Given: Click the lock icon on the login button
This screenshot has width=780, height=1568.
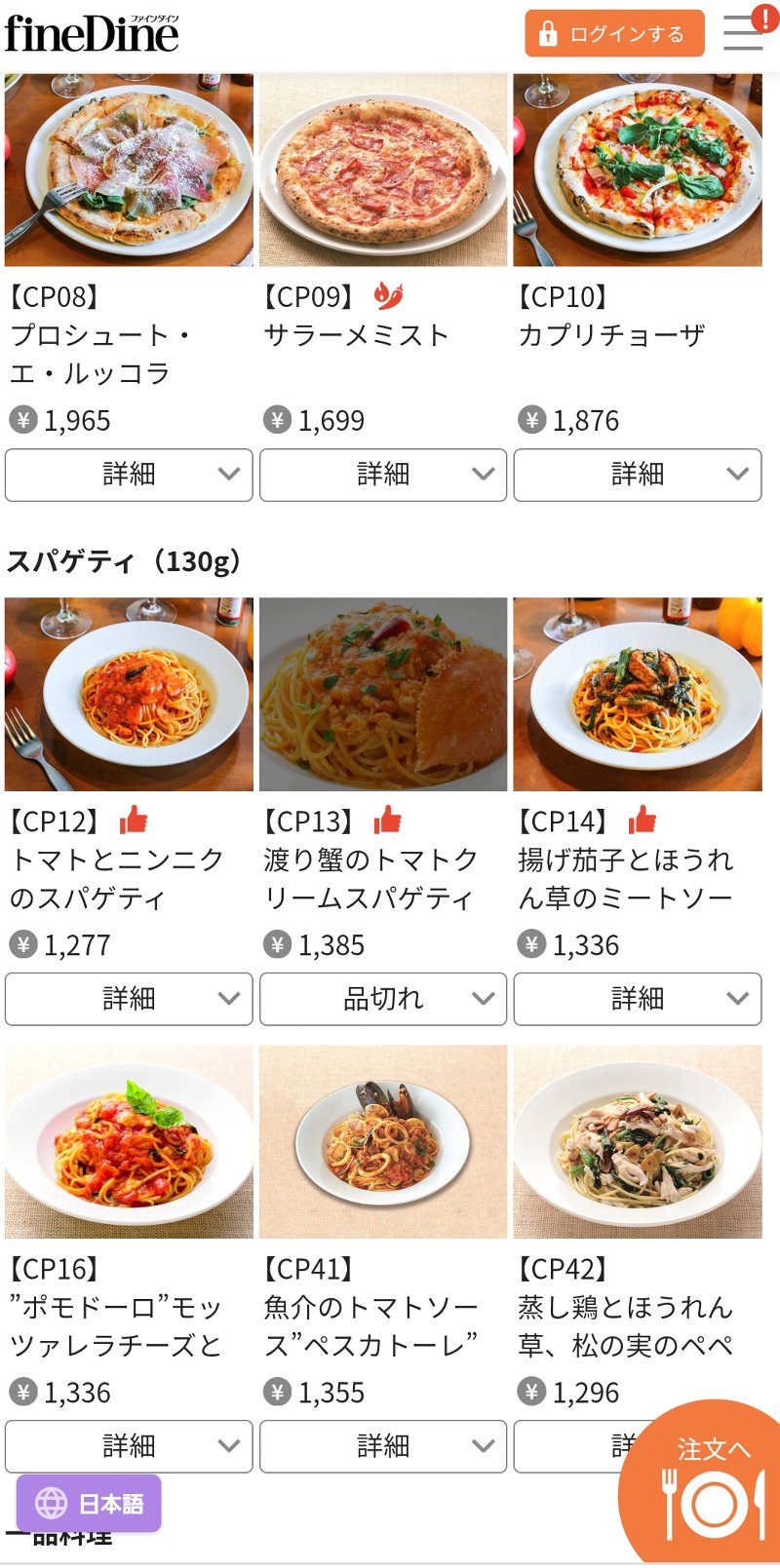Looking at the screenshot, I should [546, 32].
